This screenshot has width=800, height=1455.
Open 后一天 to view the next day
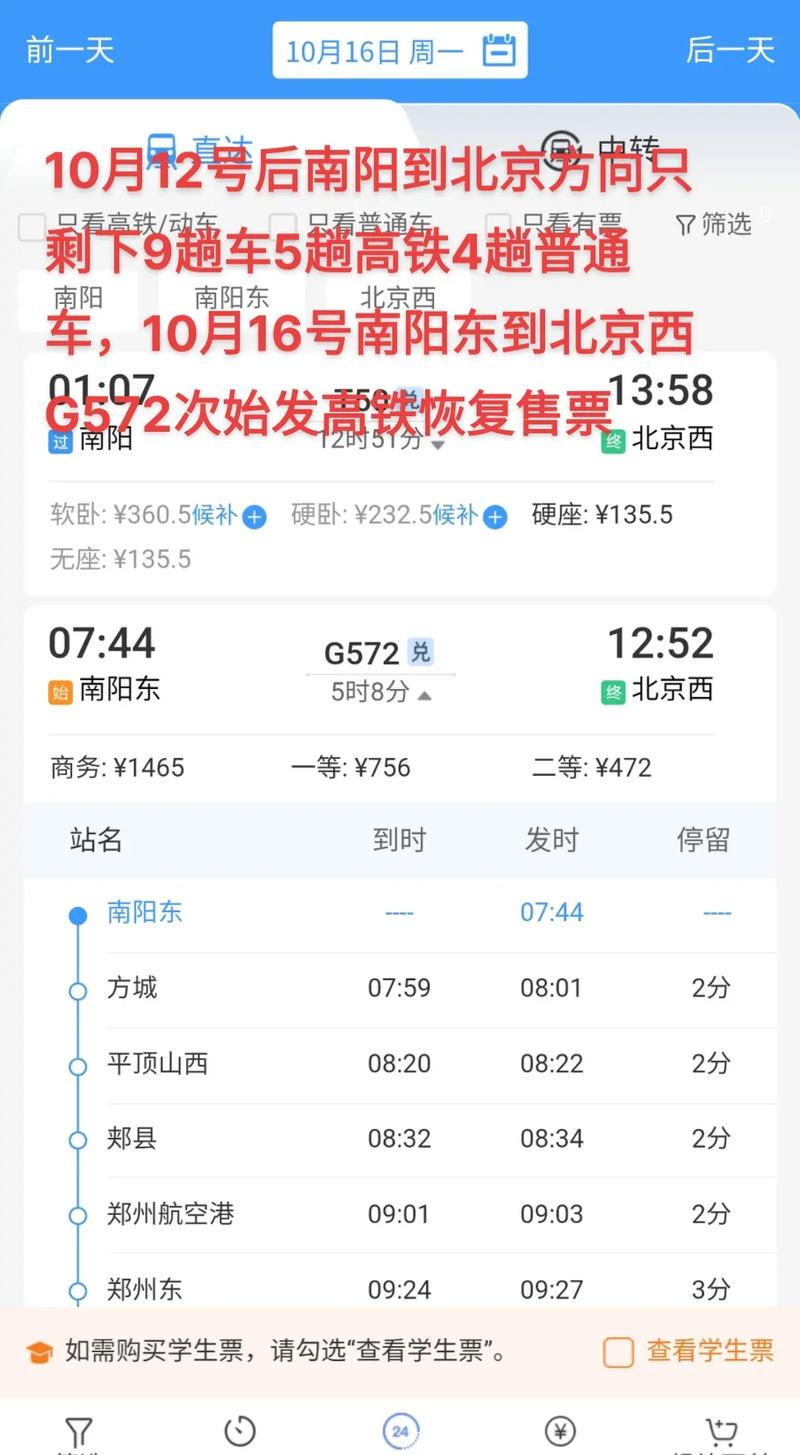tap(730, 50)
